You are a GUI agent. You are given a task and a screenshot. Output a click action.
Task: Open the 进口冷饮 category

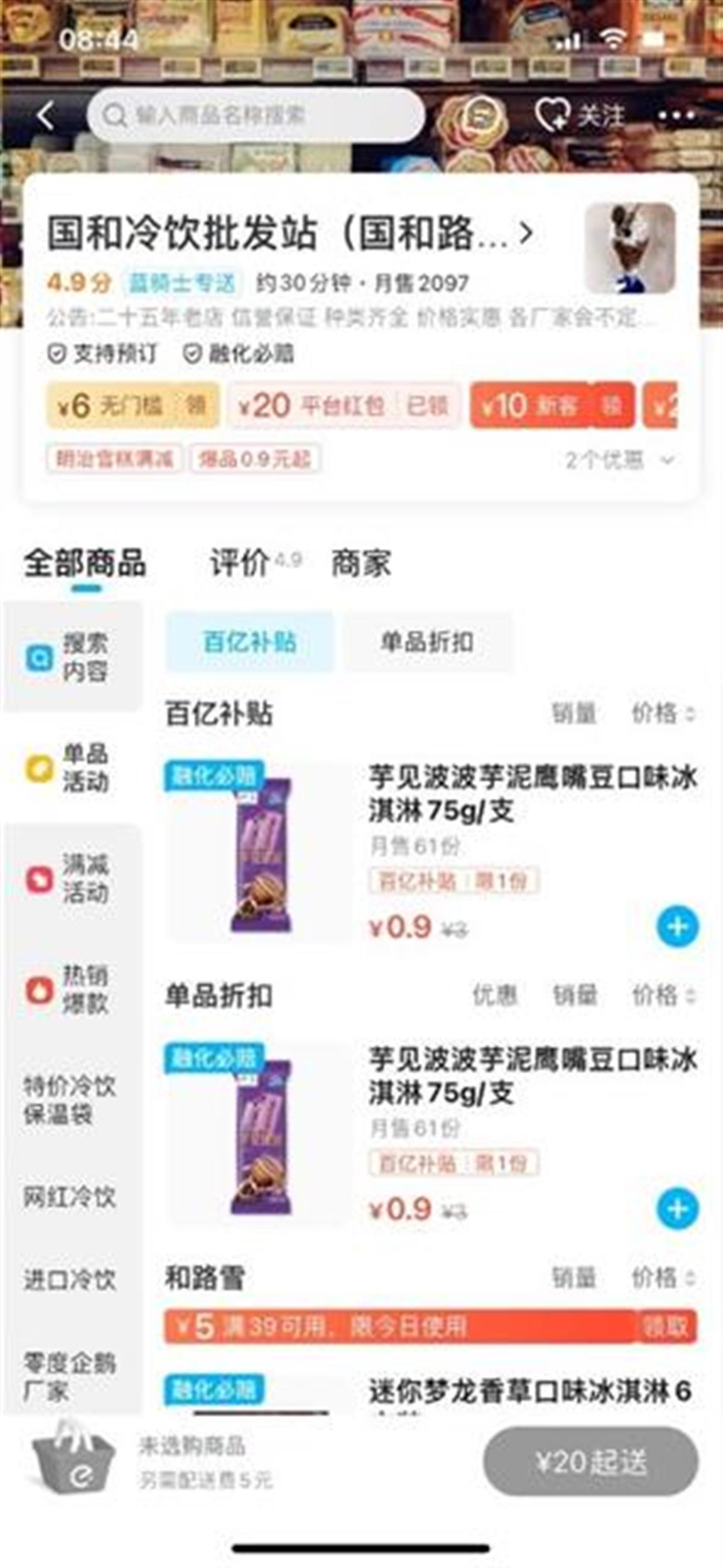(x=69, y=1279)
